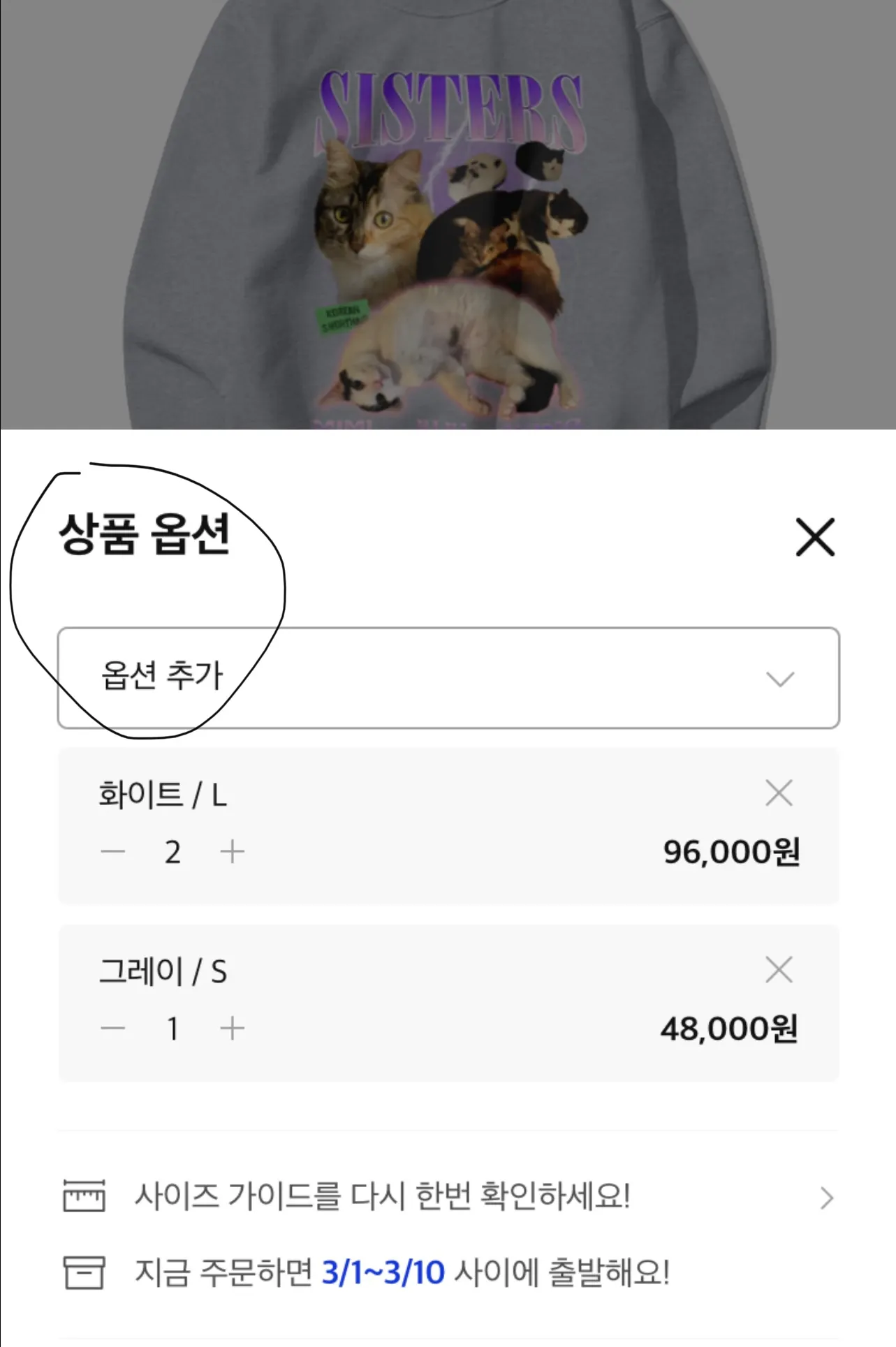Screen dimensions: 896x1347
Task: Close the 상품 옵션 sheet
Action: (x=815, y=537)
